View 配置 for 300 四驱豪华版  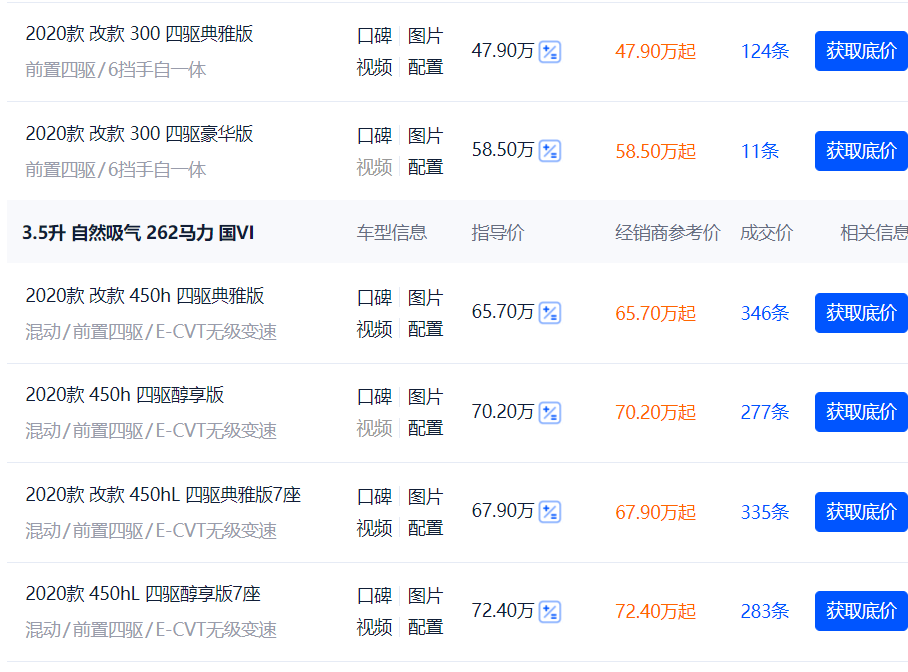coord(425,167)
